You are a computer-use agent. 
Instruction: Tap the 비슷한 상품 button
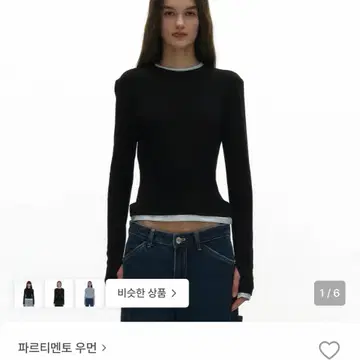pos(147,293)
